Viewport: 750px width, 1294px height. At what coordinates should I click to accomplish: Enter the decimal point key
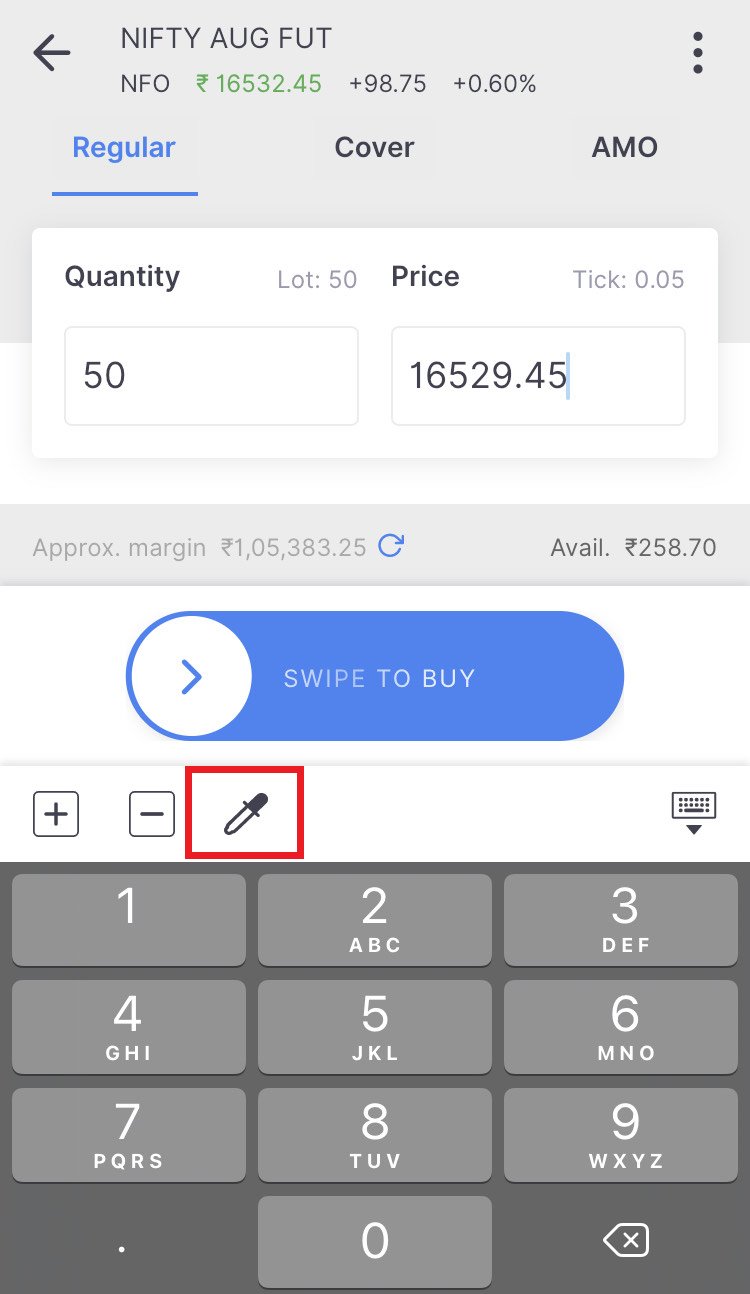pos(123,1242)
